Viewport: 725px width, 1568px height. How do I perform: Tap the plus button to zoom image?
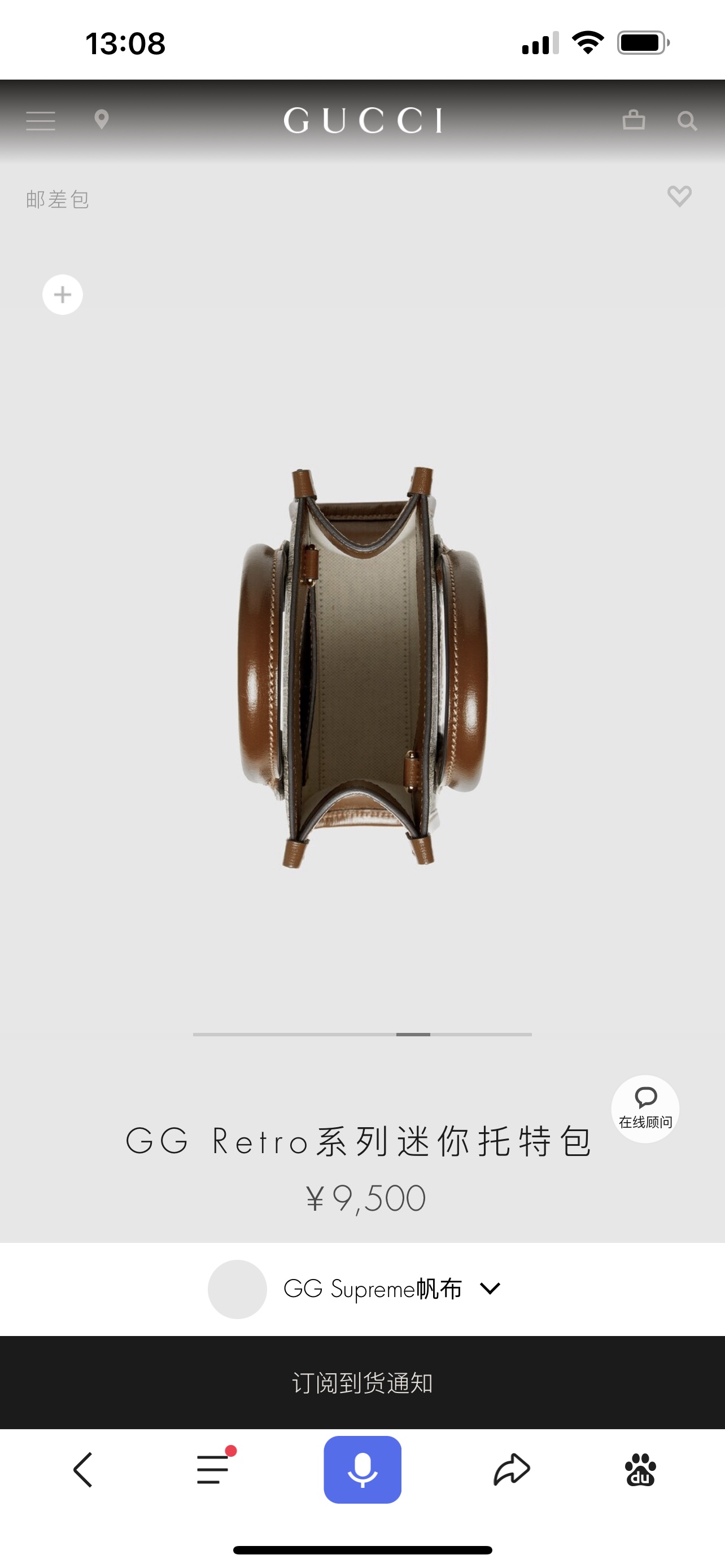[x=63, y=295]
